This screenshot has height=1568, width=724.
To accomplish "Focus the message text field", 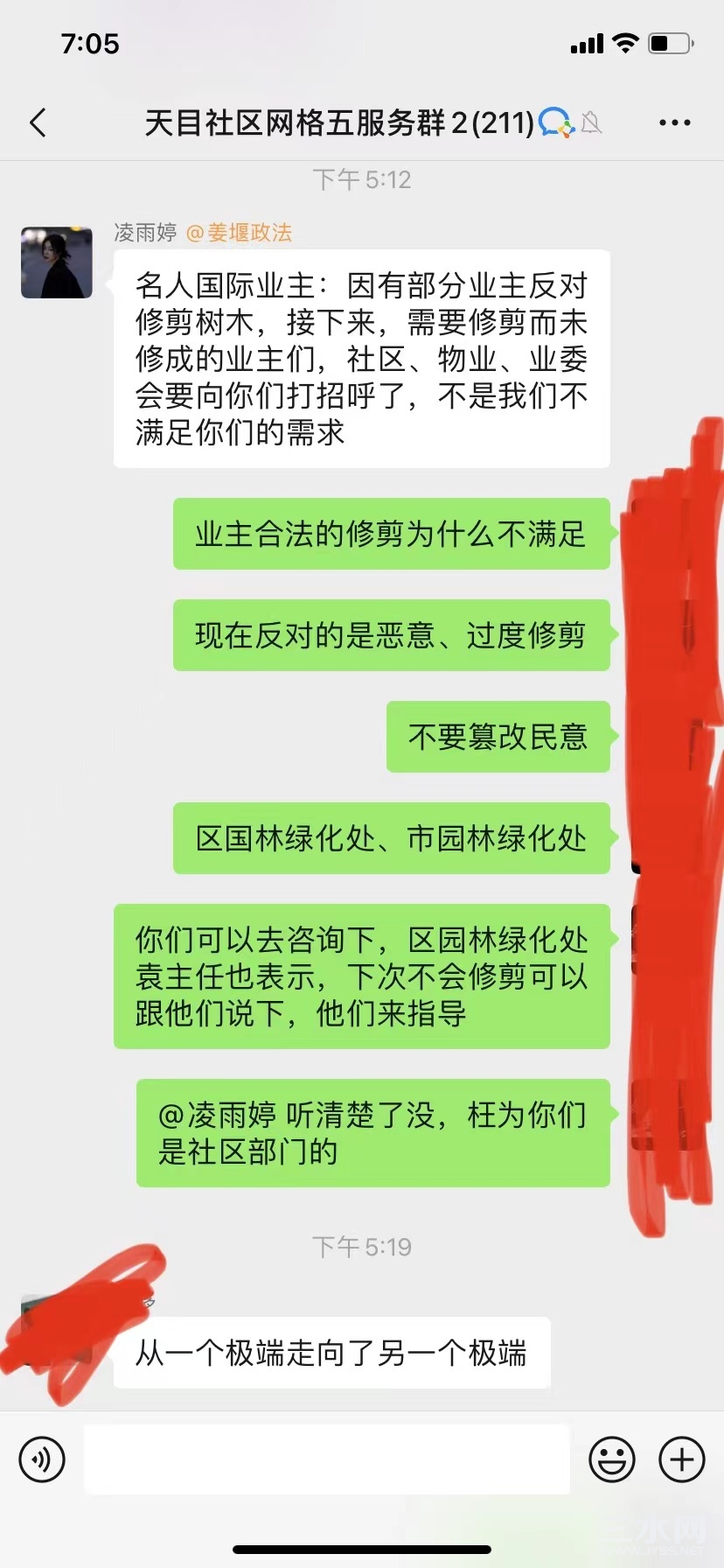I will [x=326, y=1459].
